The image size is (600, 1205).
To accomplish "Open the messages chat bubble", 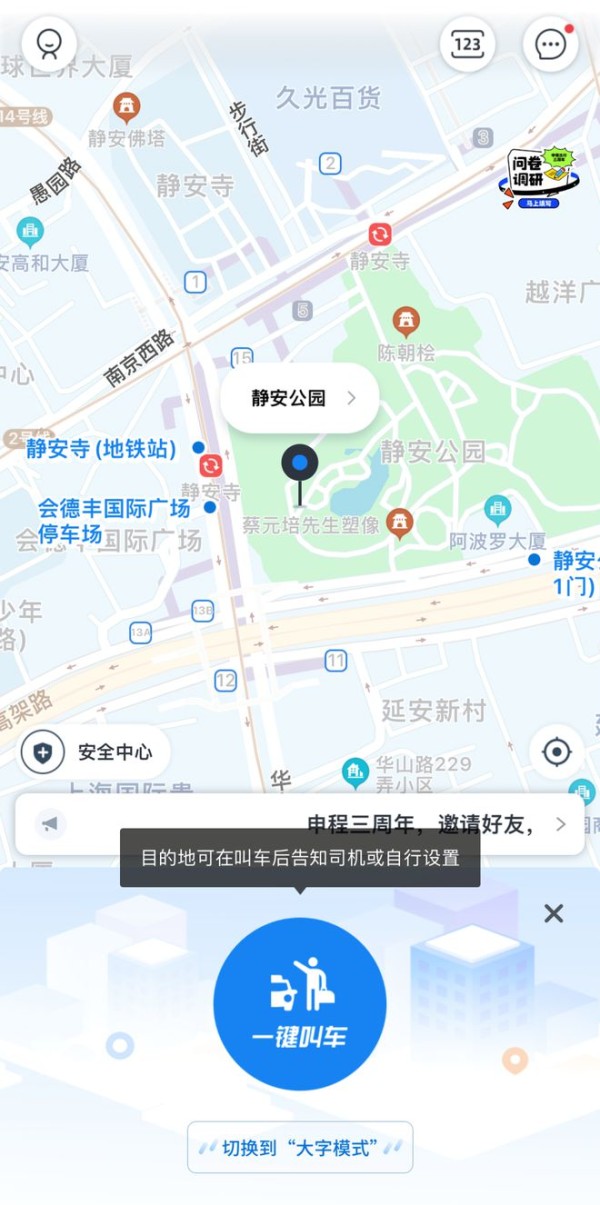I will click(550, 44).
